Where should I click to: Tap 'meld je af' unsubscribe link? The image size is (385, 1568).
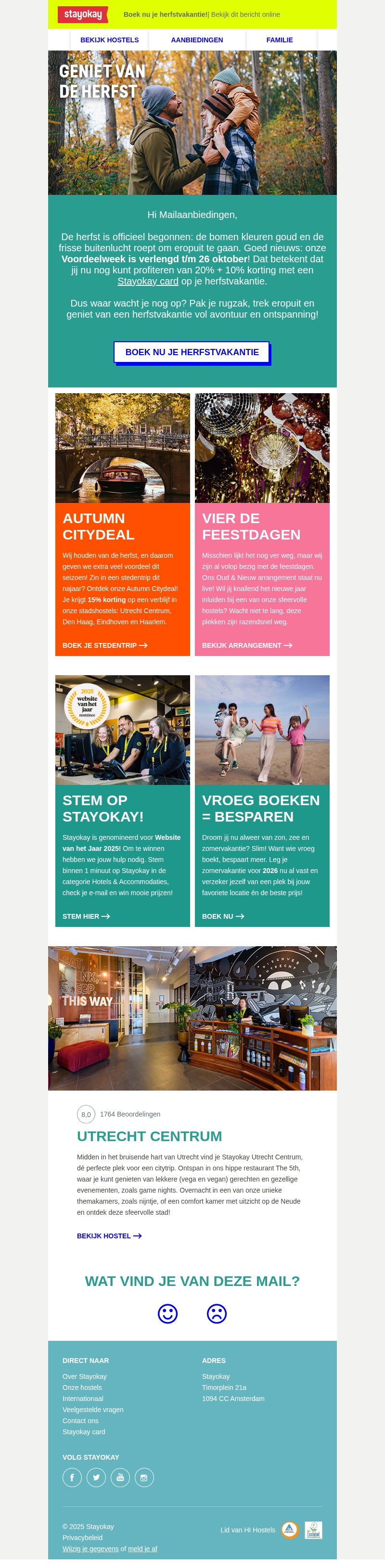click(142, 1549)
